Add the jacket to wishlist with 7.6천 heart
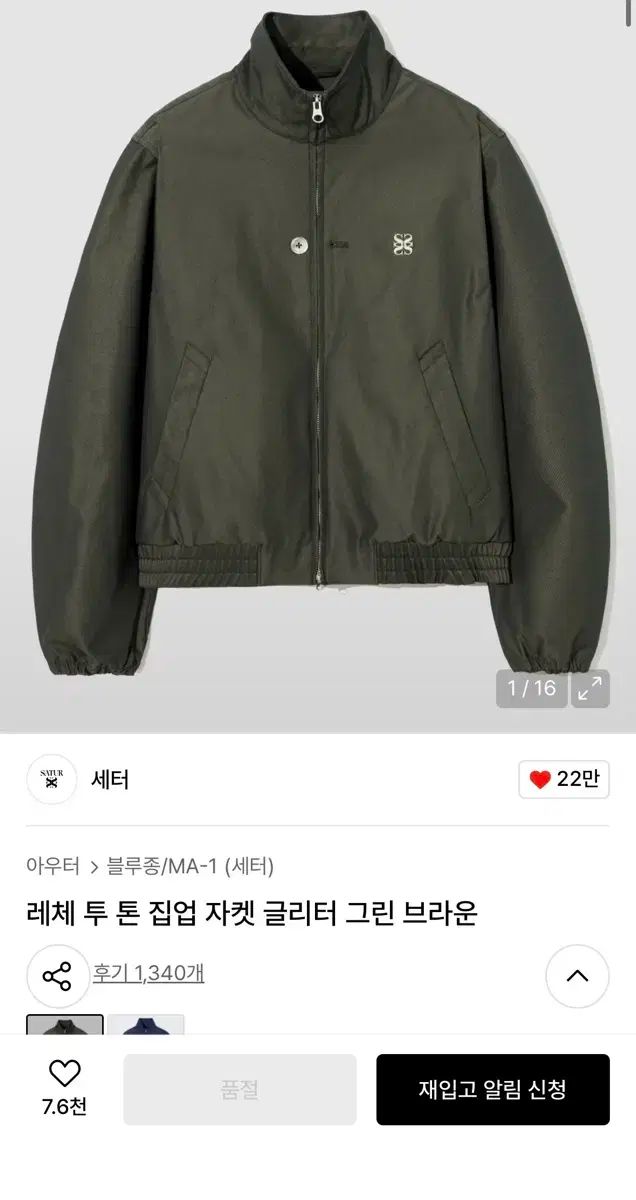Image resolution: width=636 pixels, height=1200 pixels. [64, 1087]
